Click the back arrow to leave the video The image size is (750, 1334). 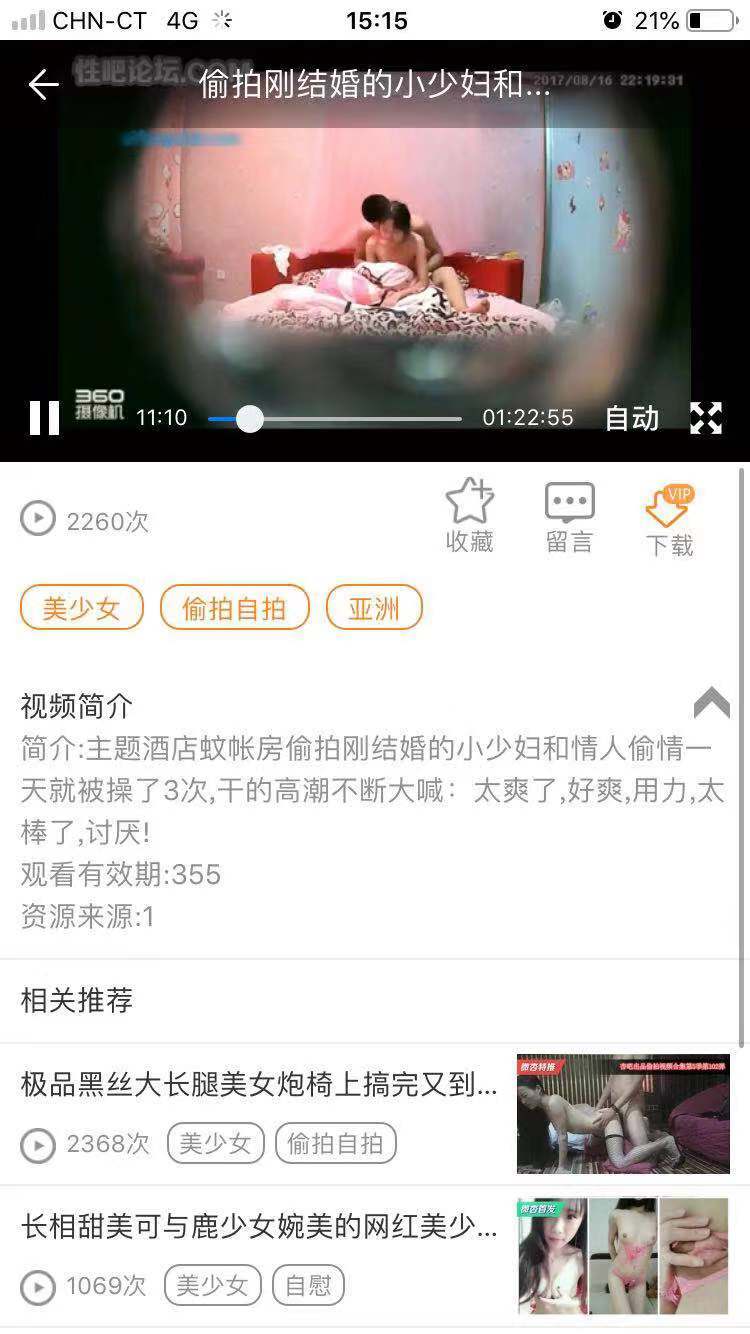[42, 85]
